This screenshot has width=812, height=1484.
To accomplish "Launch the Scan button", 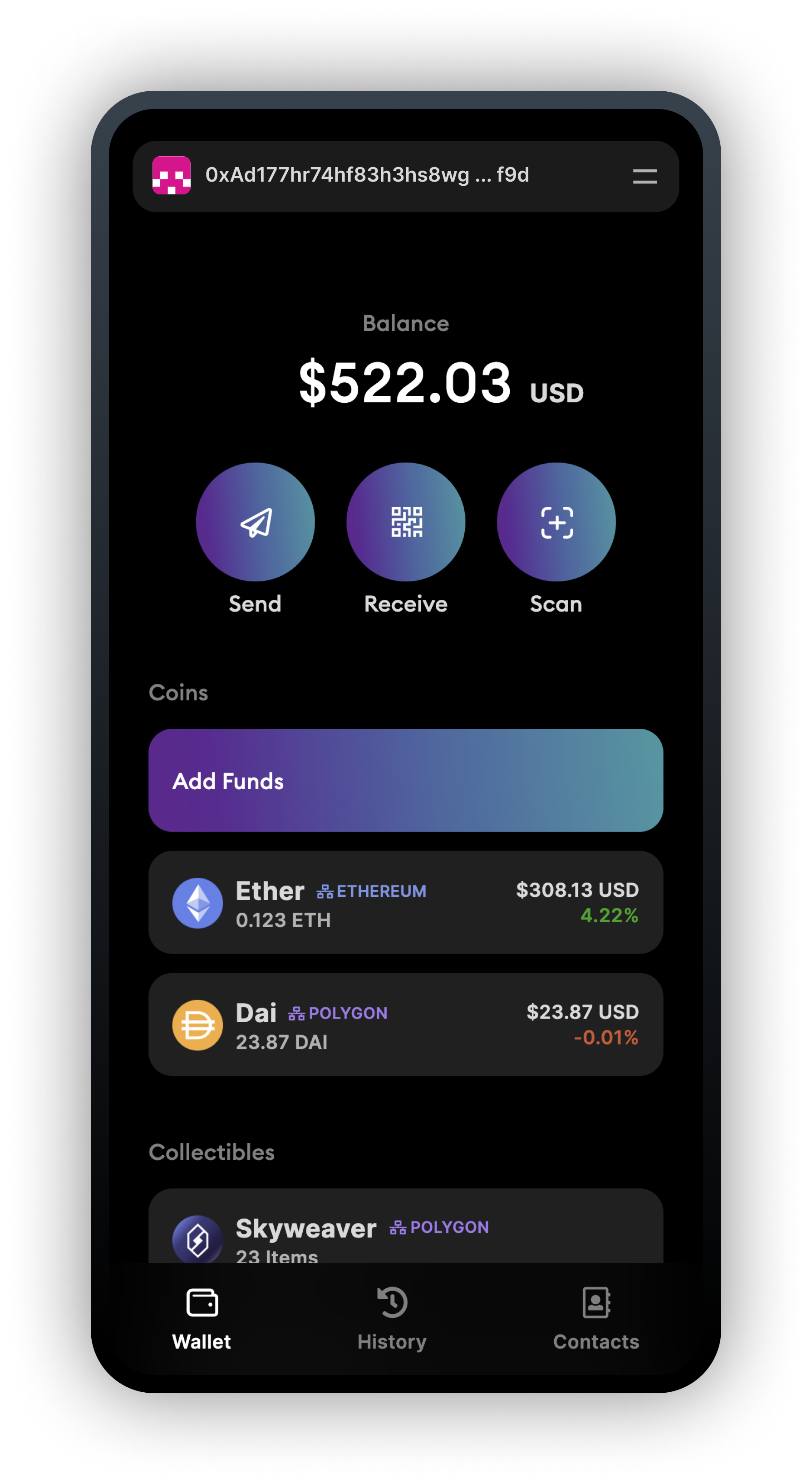I will click(556, 522).
